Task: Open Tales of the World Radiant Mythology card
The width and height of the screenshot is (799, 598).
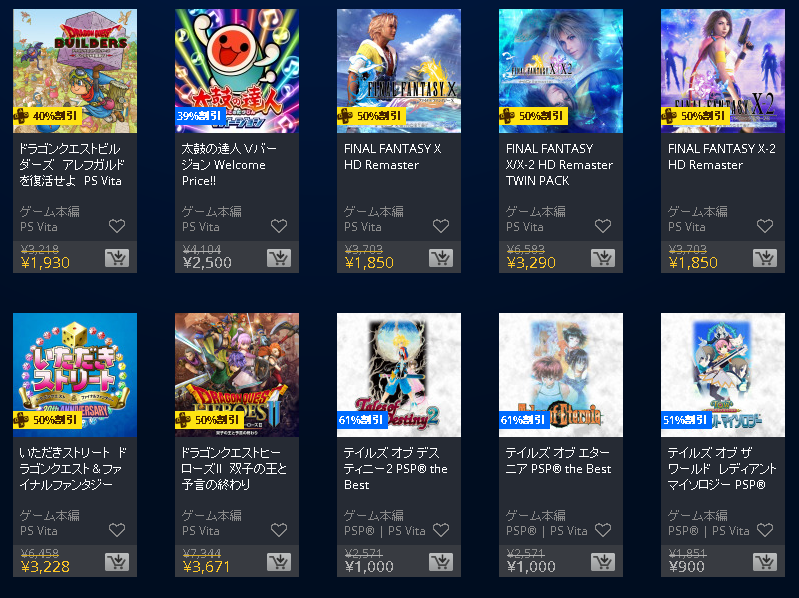Action: pos(723,374)
